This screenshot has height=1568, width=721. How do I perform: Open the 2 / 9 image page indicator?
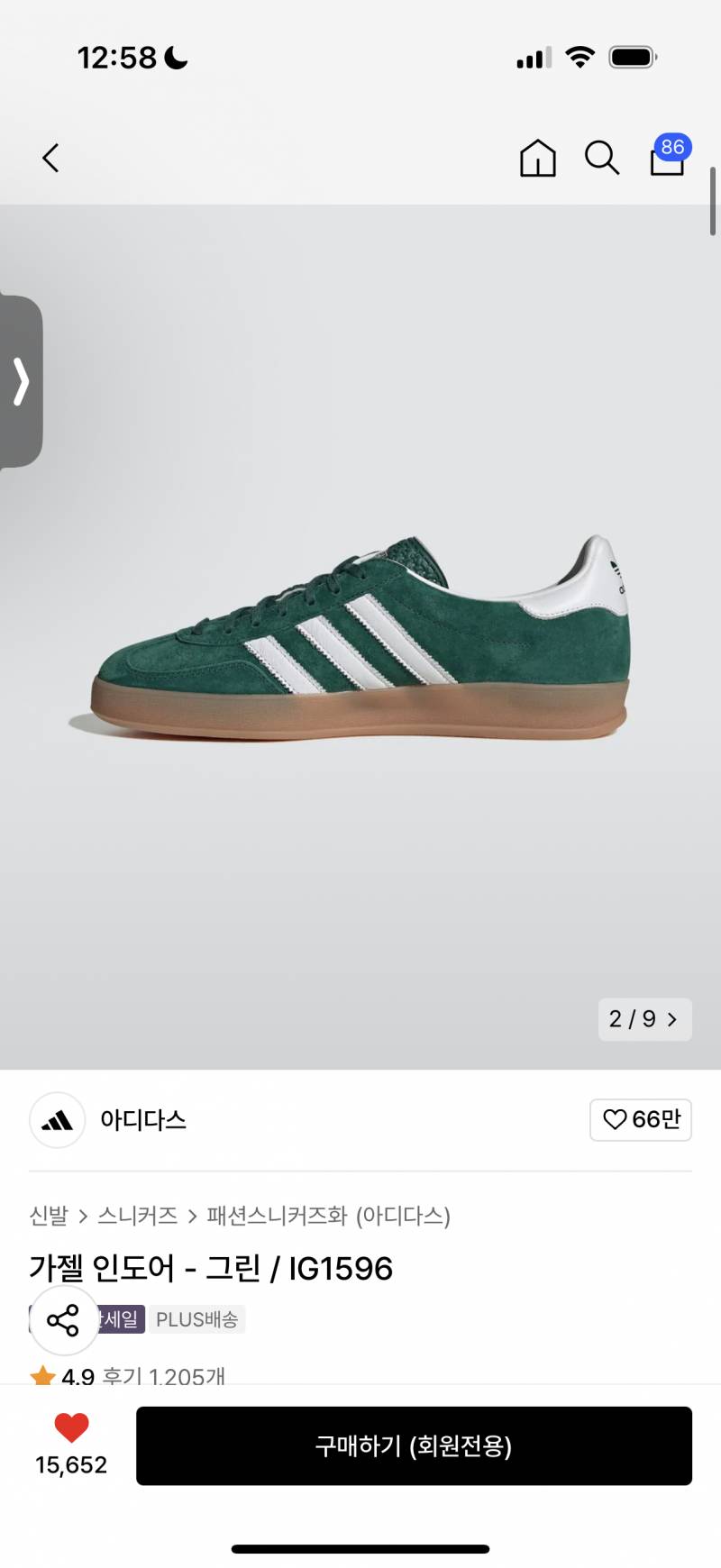tap(644, 1019)
